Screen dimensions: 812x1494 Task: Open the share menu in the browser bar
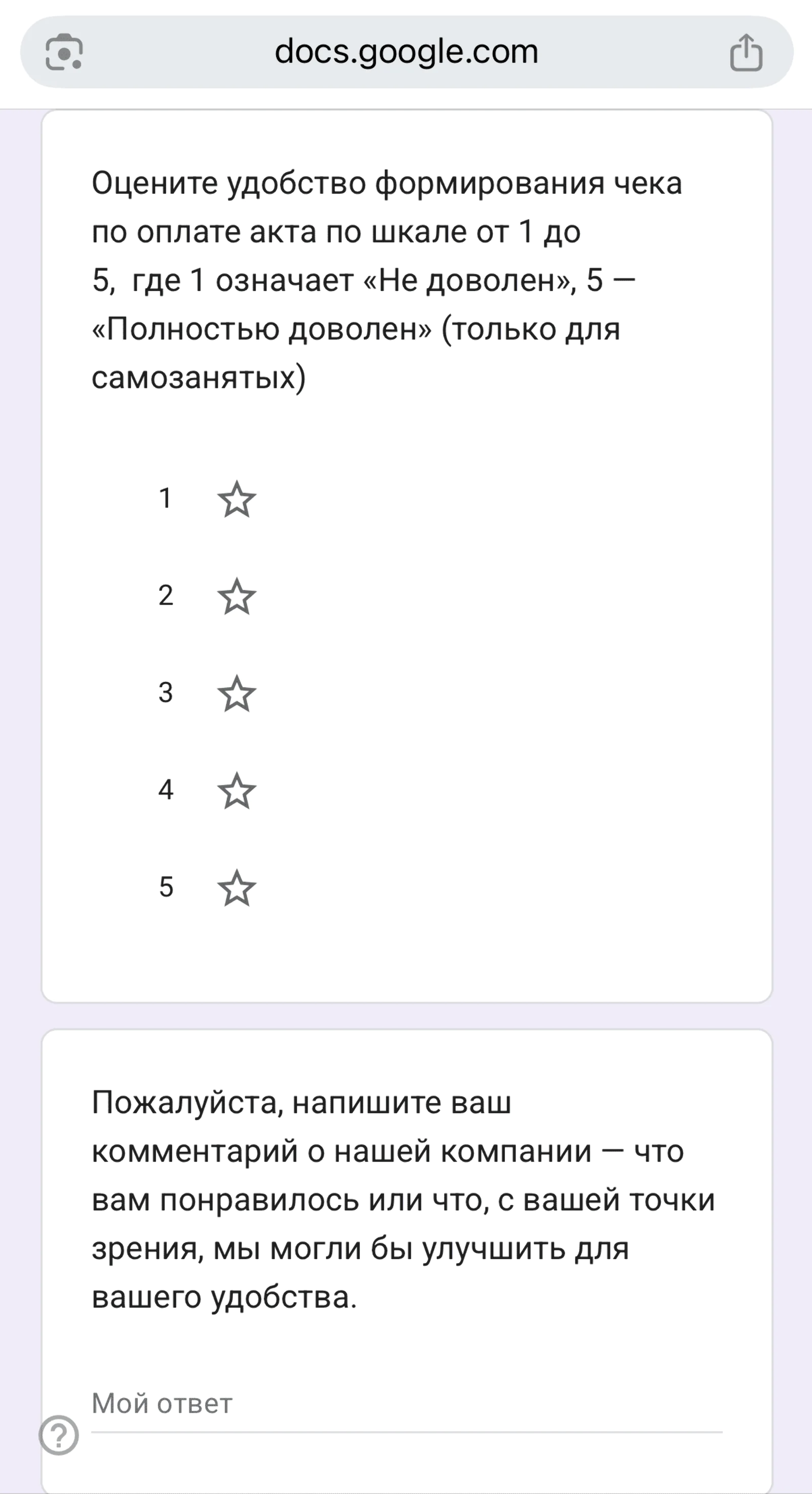click(x=746, y=53)
